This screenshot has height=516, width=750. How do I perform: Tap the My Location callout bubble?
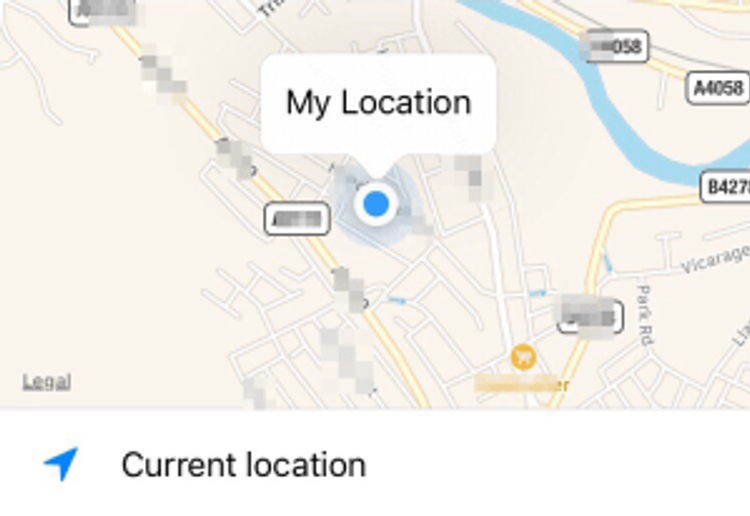click(x=378, y=103)
